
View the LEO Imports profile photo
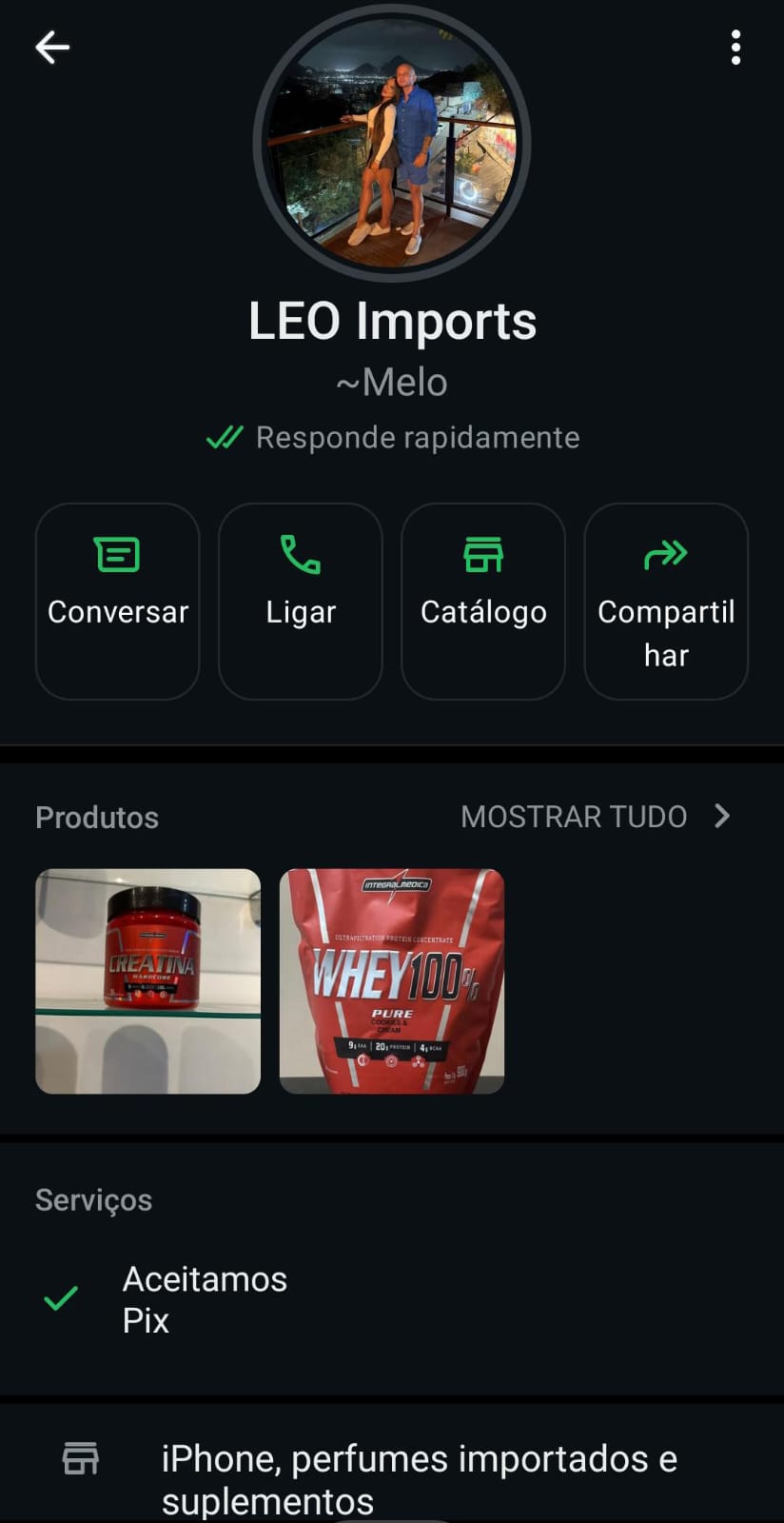tap(391, 144)
